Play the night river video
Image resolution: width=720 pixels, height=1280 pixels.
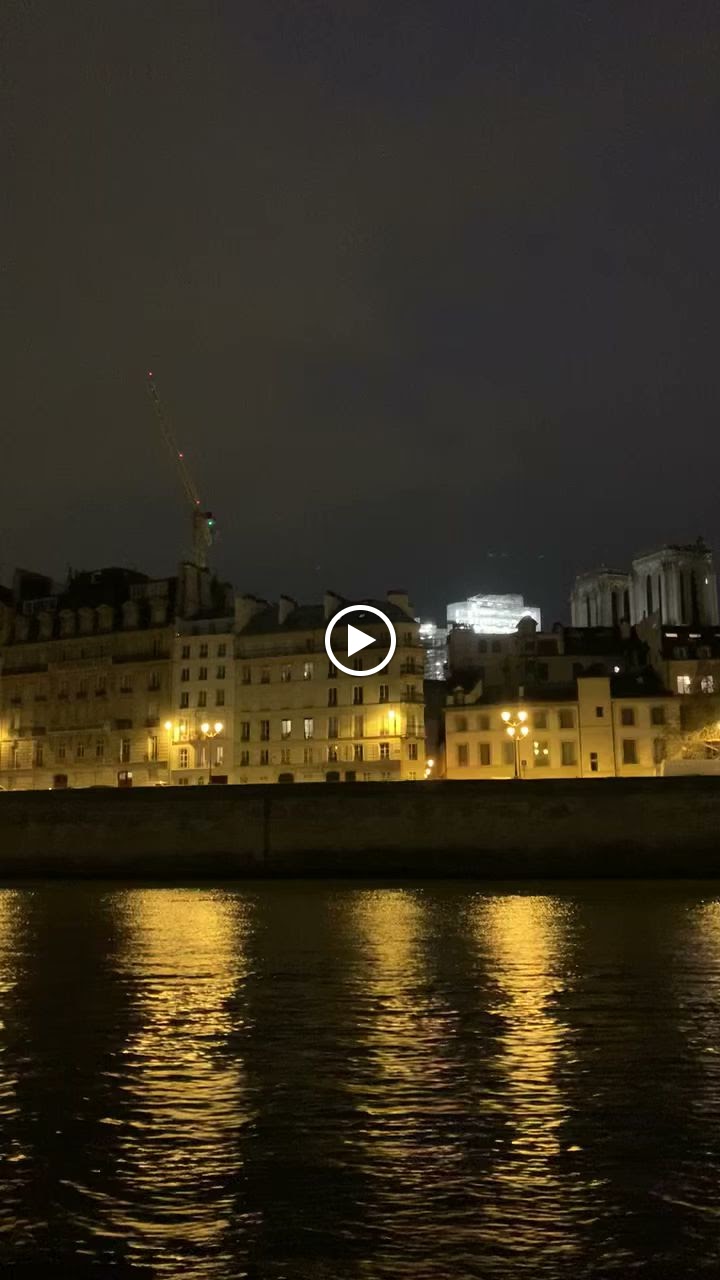(360, 640)
